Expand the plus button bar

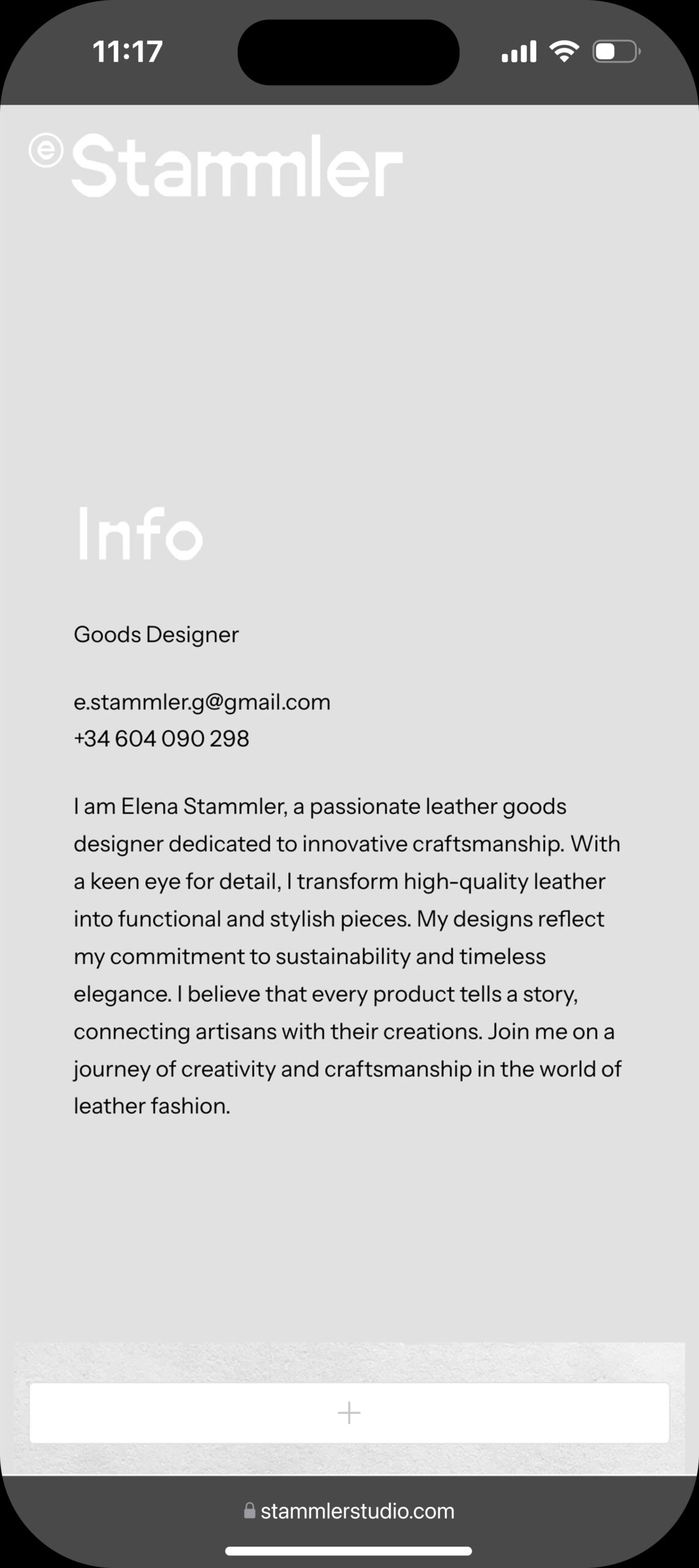coord(349,1412)
